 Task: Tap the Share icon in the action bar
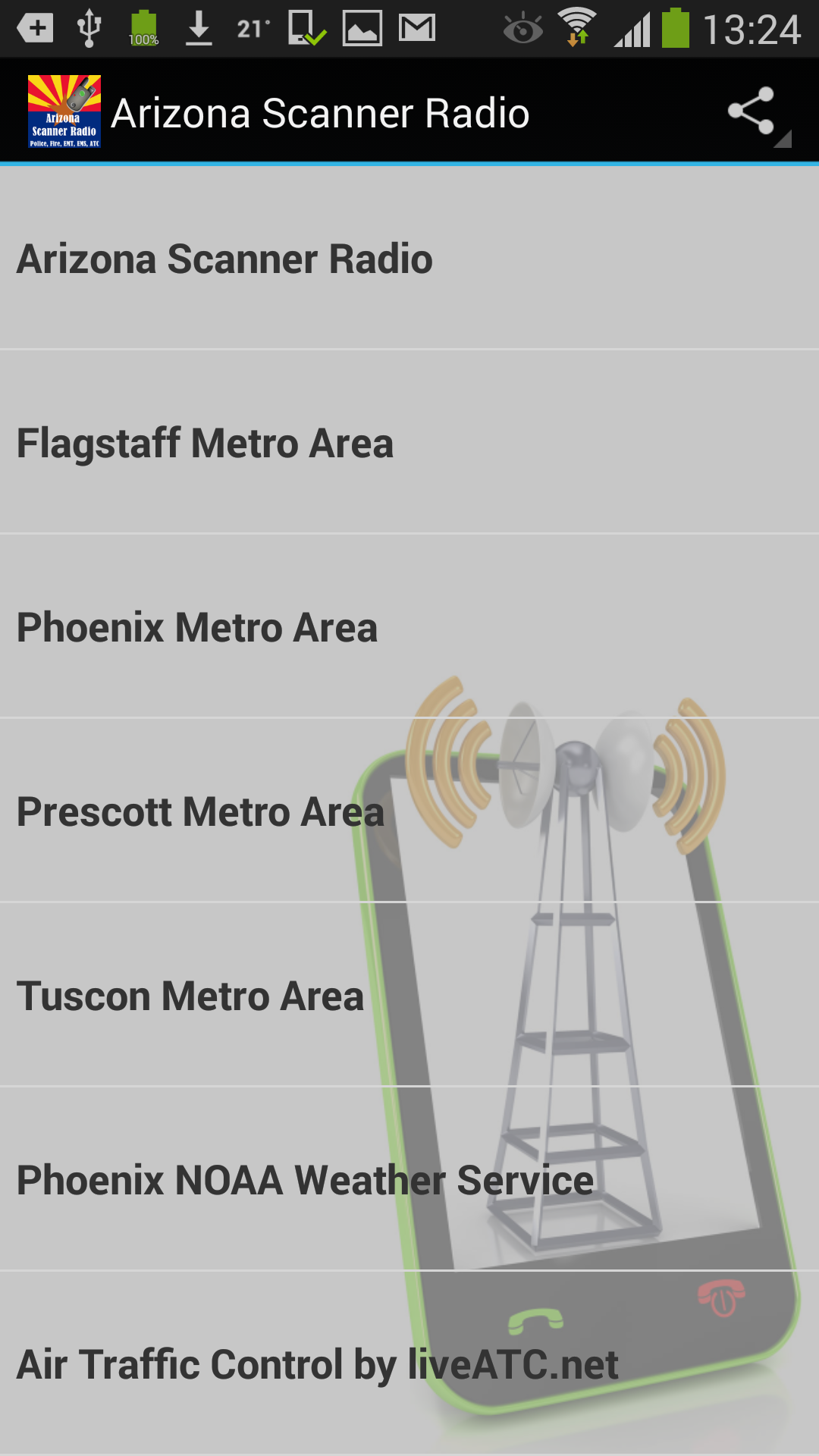click(752, 112)
